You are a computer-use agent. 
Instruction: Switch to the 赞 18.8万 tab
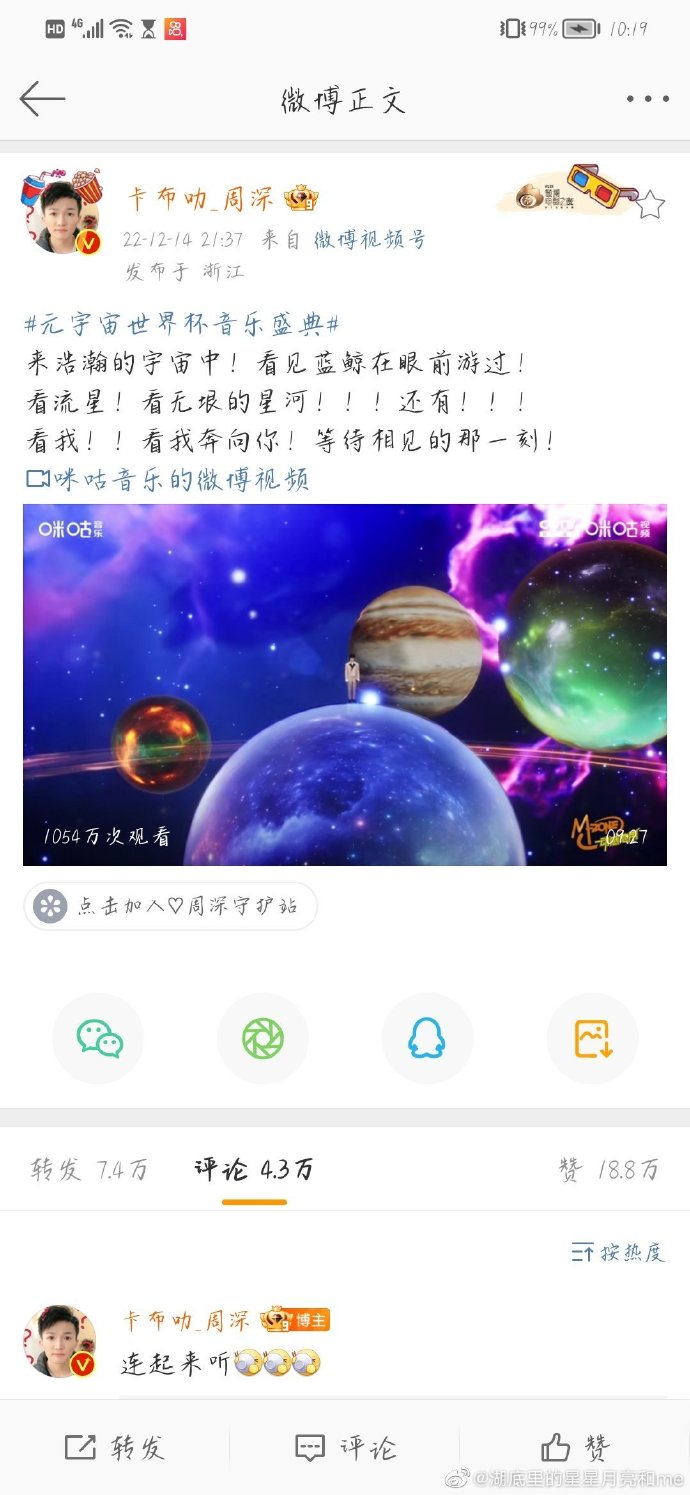point(608,1169)
